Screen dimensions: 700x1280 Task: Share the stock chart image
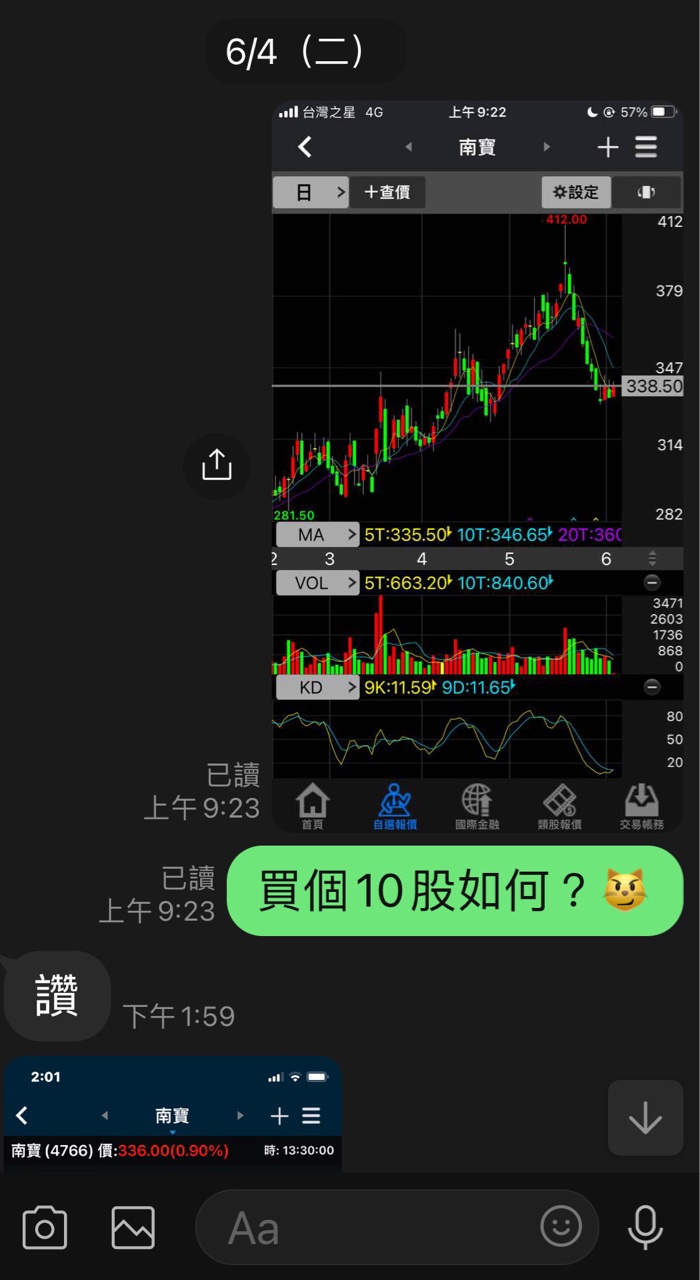point(217,465)
